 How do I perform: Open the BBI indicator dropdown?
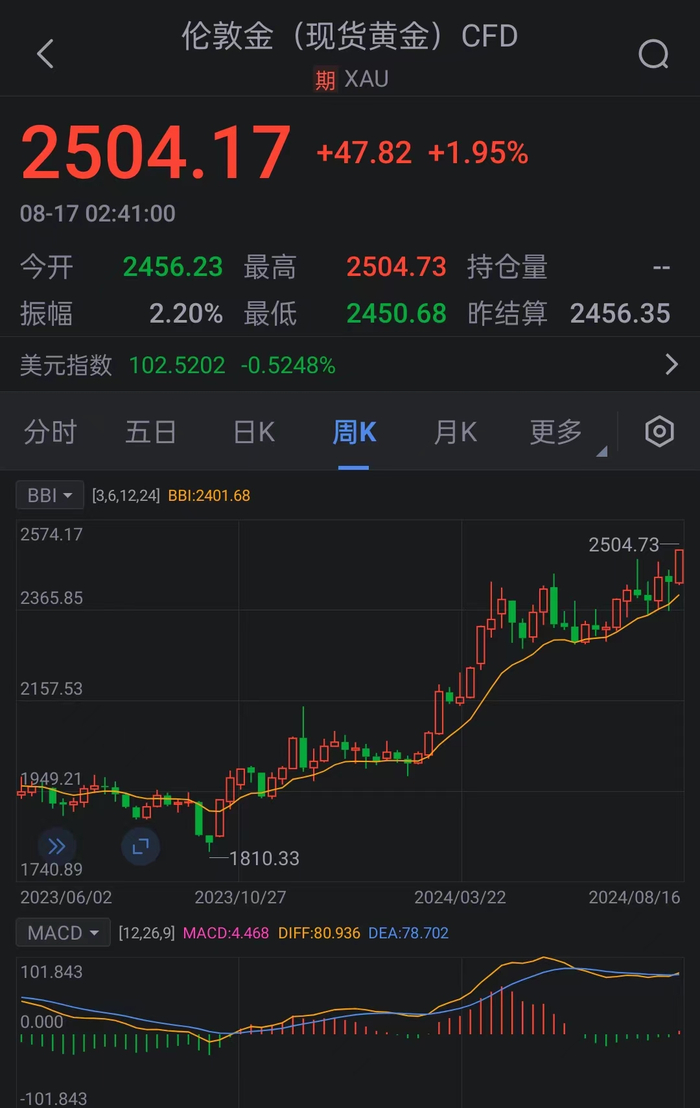coord(50,495)
